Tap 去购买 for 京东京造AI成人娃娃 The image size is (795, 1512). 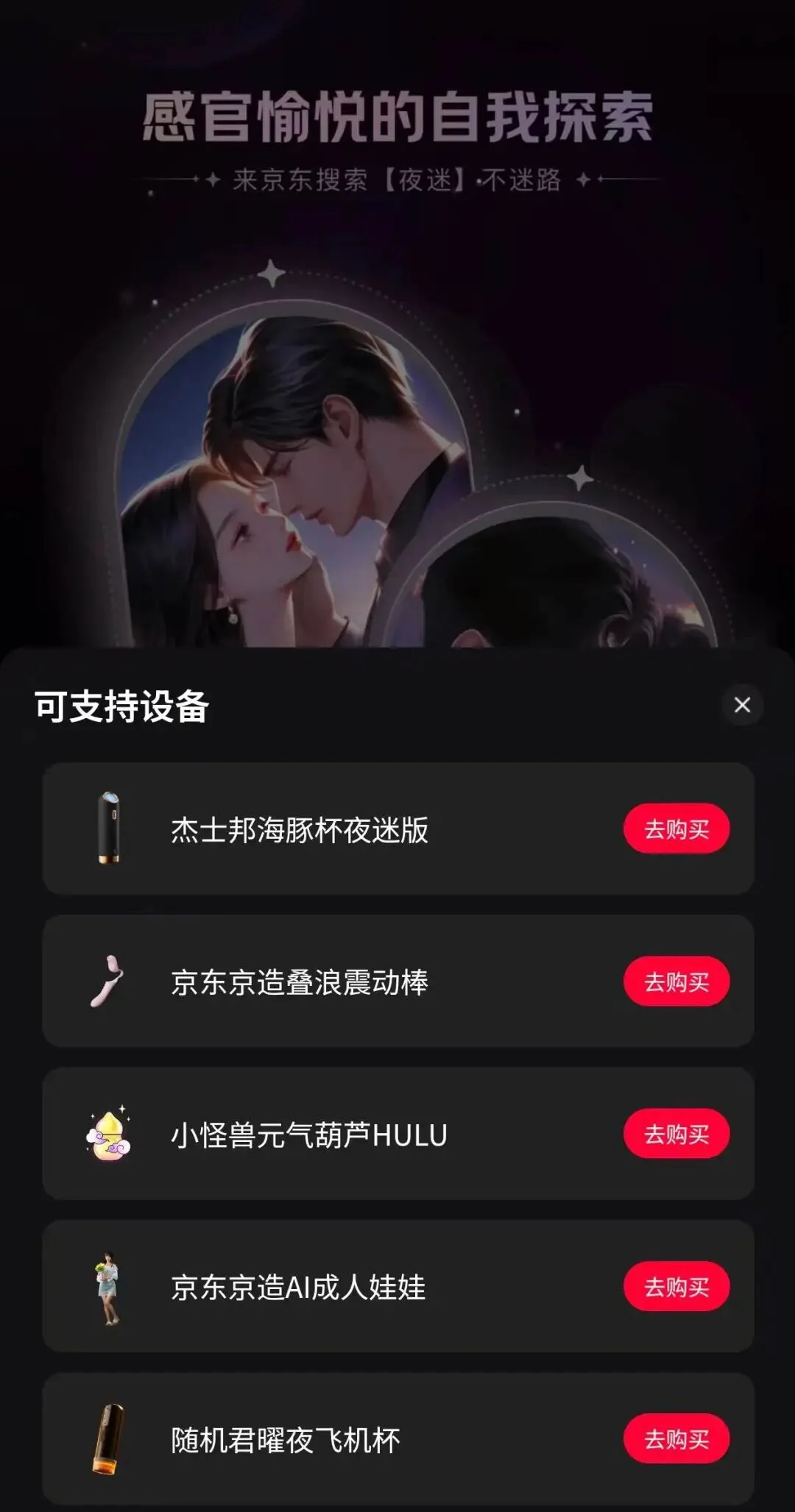tap(676, 1285)
